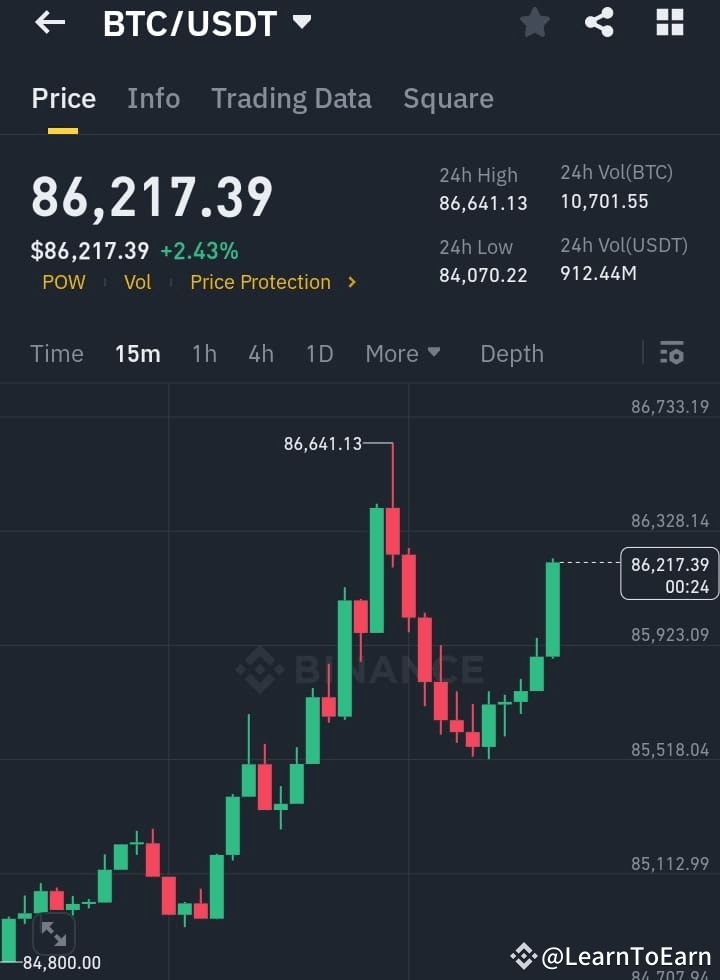This screenshot has width=720, height=980.
Task: Select the current price label 86,217.39 on chart
Action: pos(668,574)
